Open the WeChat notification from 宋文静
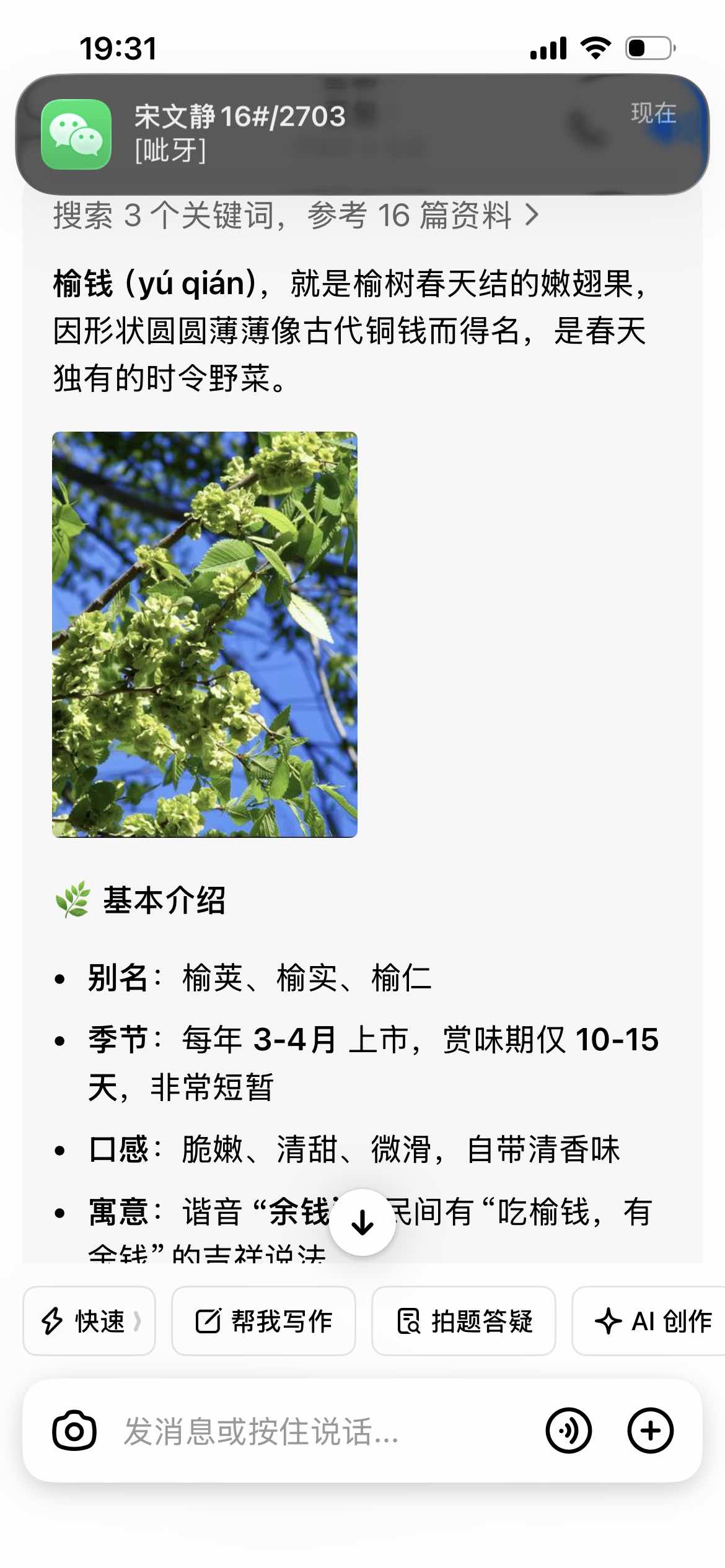Viewport: 725px width, 1568px height. 362,134
